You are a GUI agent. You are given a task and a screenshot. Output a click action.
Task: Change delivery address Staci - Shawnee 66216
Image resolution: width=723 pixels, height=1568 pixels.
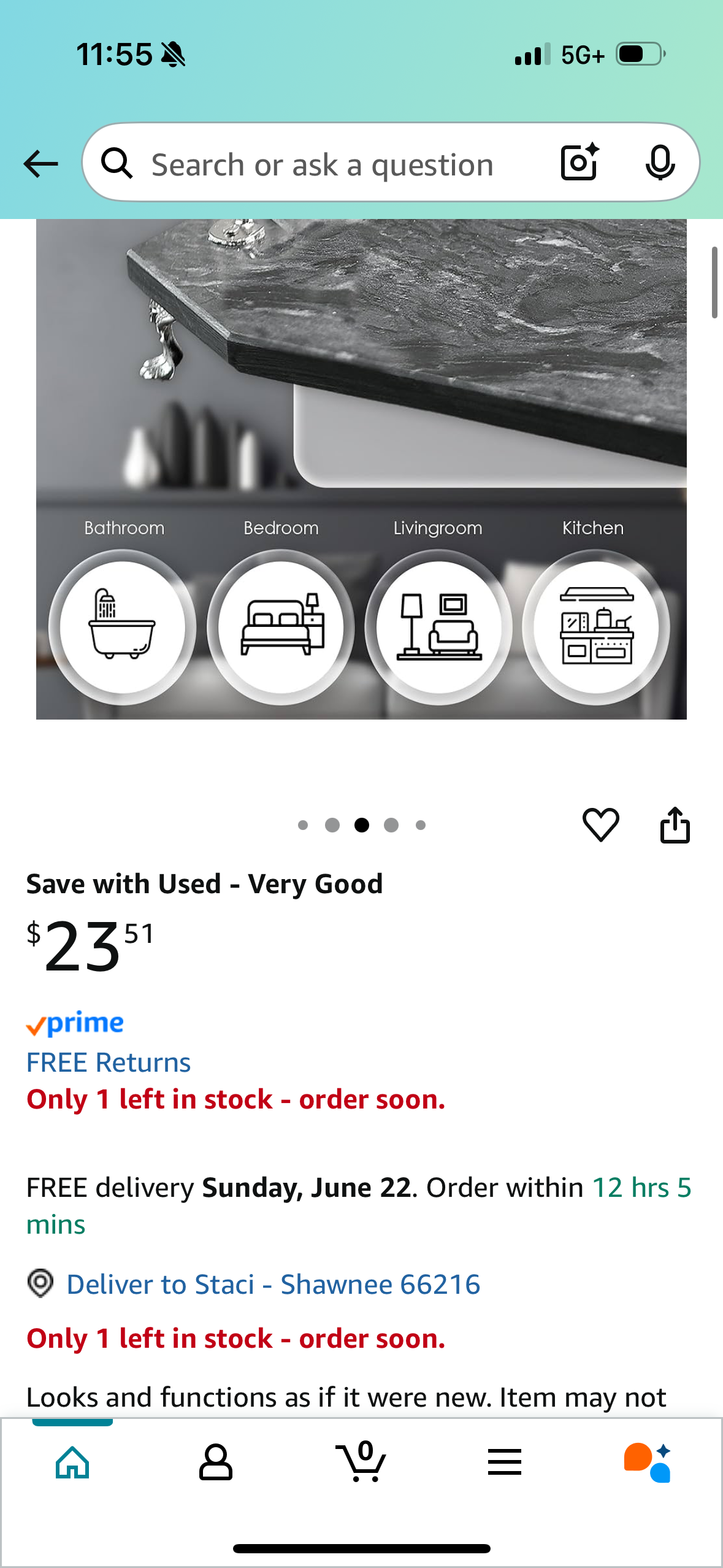(x=273, y=1284)
